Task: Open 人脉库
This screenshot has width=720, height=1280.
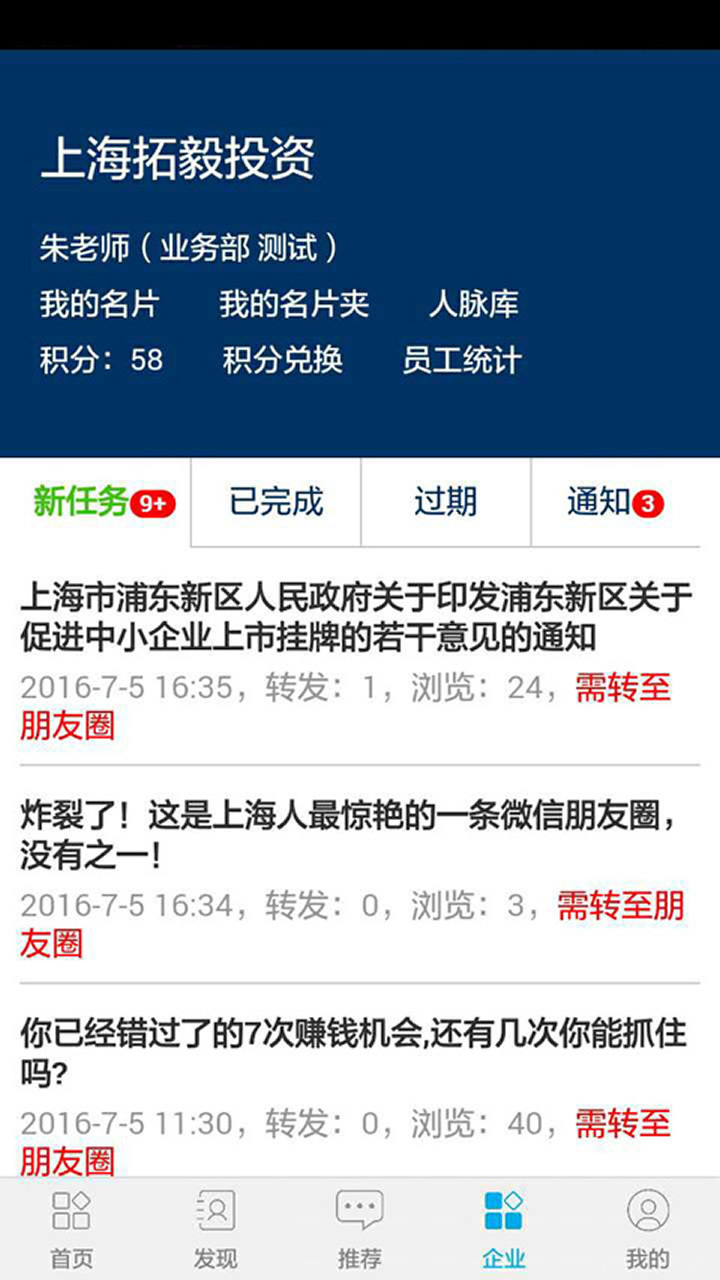Action: point(473,304)
